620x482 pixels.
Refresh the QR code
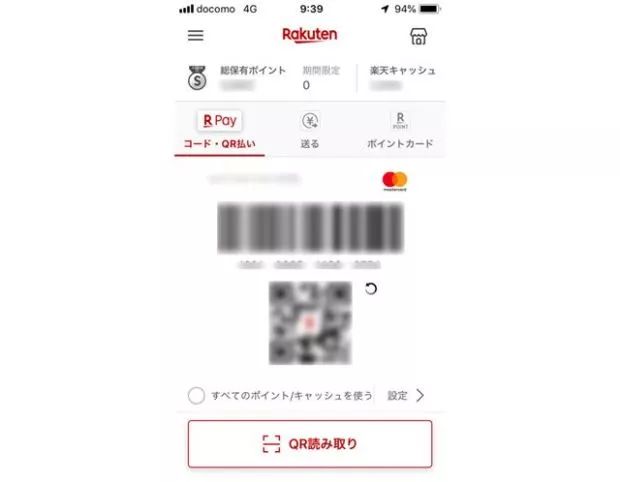(x=371, y=289)
